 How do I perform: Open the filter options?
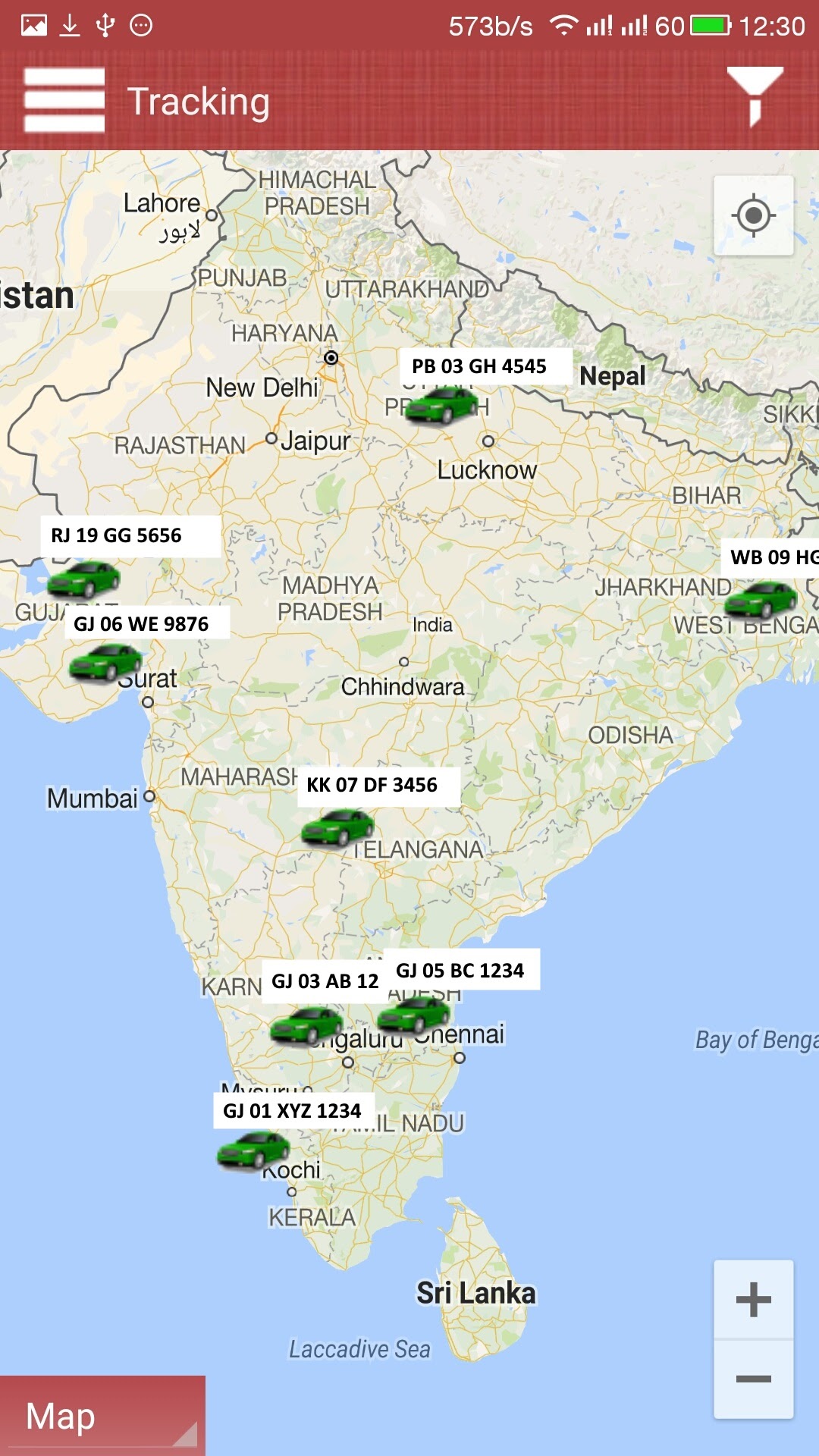coord(754,96)
